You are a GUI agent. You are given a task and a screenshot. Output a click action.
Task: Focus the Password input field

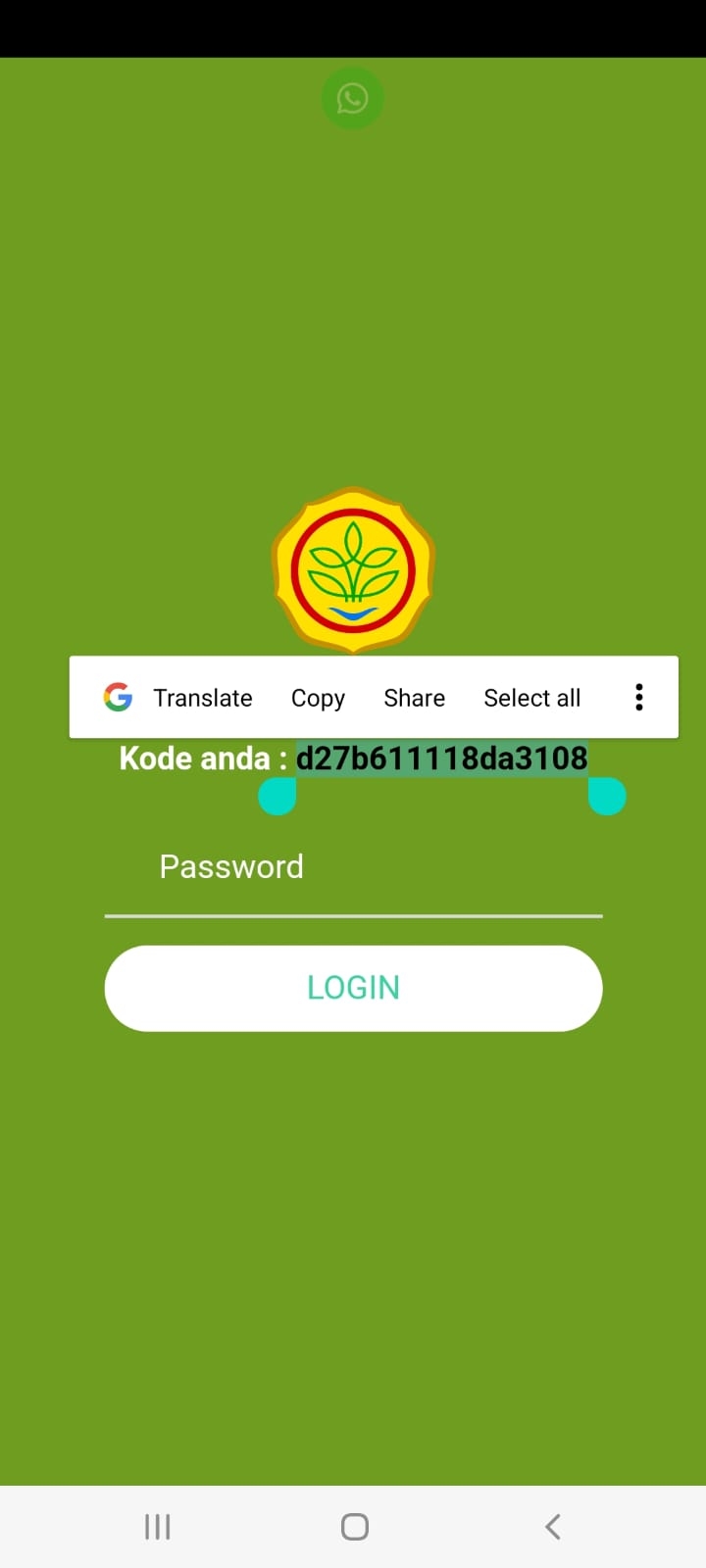[353, 868]
